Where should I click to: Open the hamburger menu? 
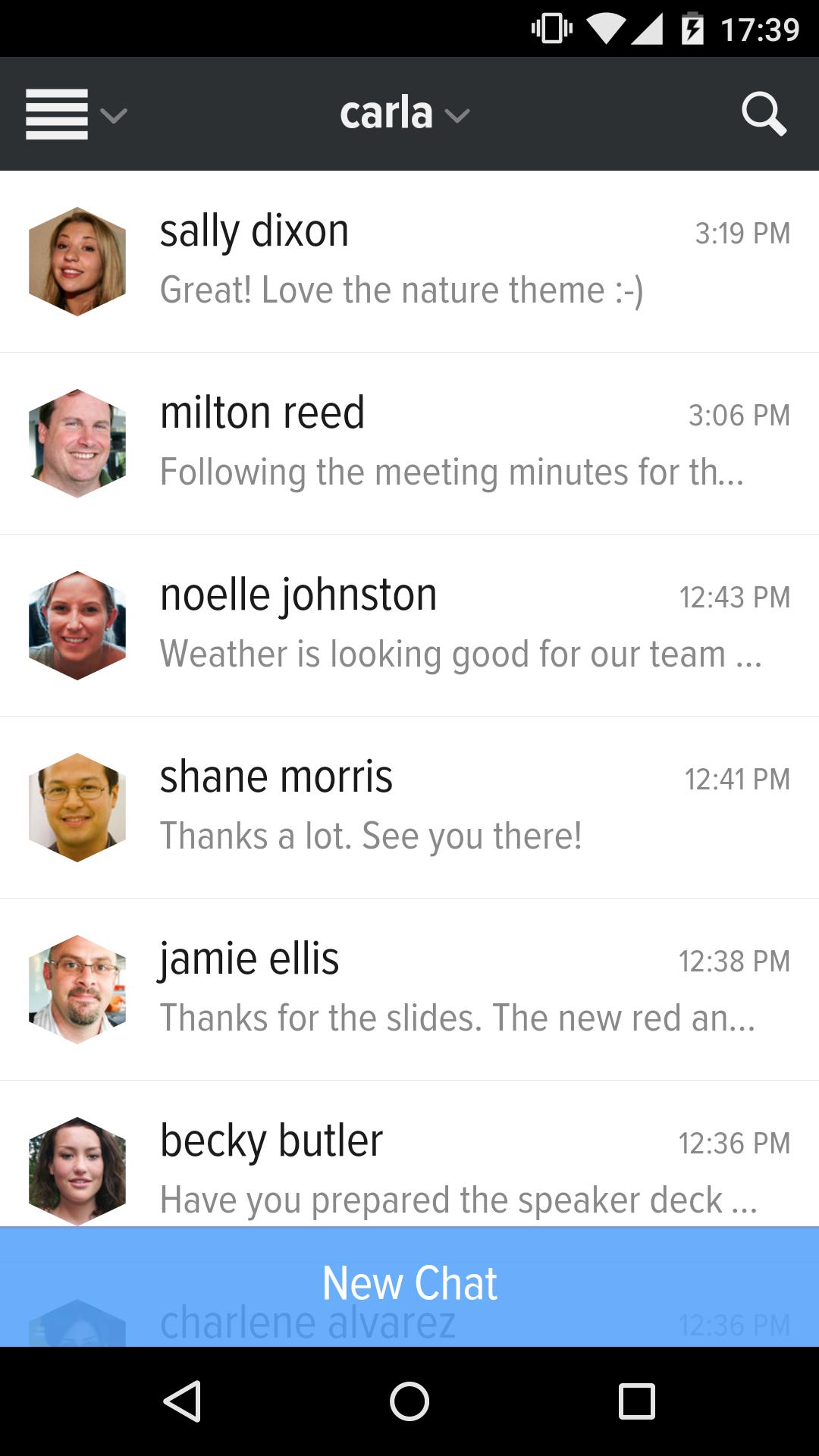[55, 114]
